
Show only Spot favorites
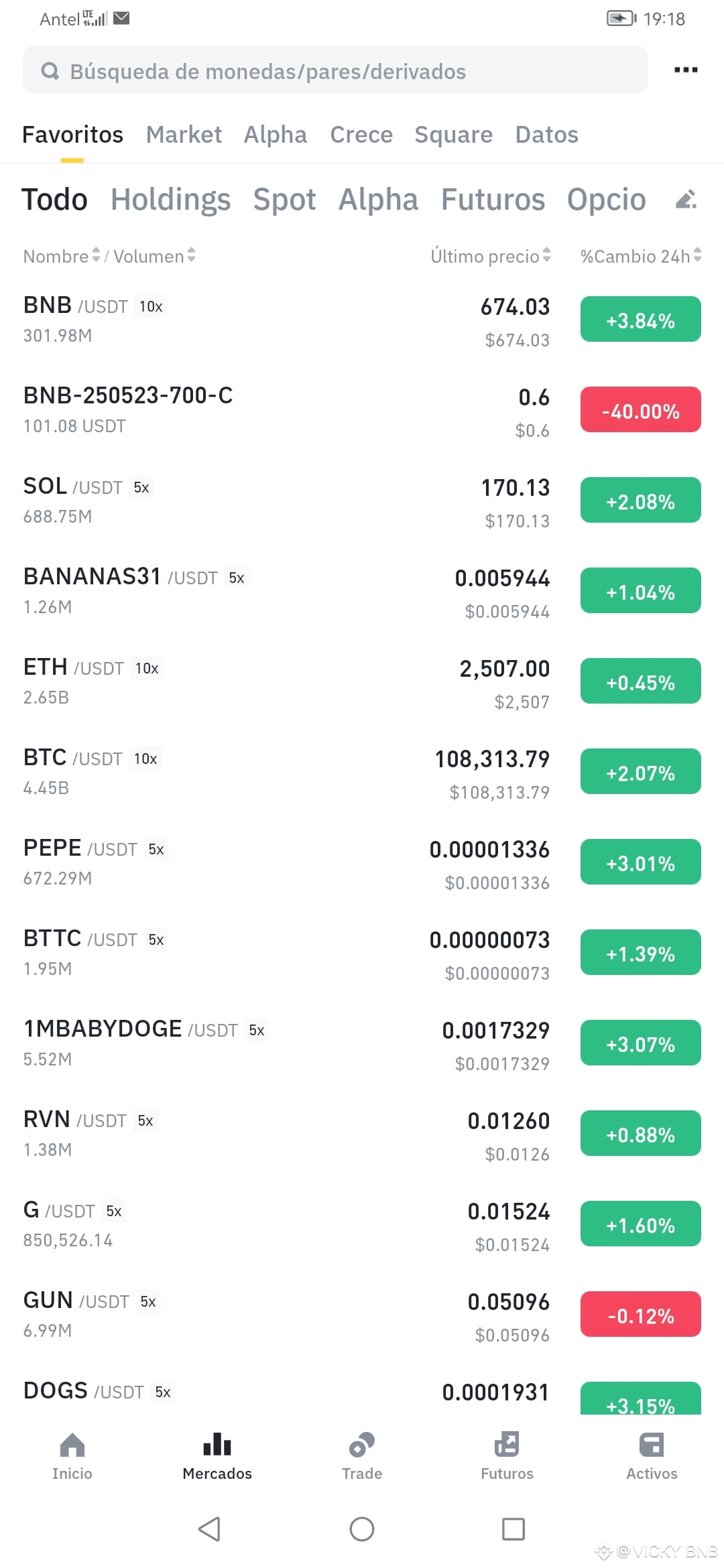(284, 200)
